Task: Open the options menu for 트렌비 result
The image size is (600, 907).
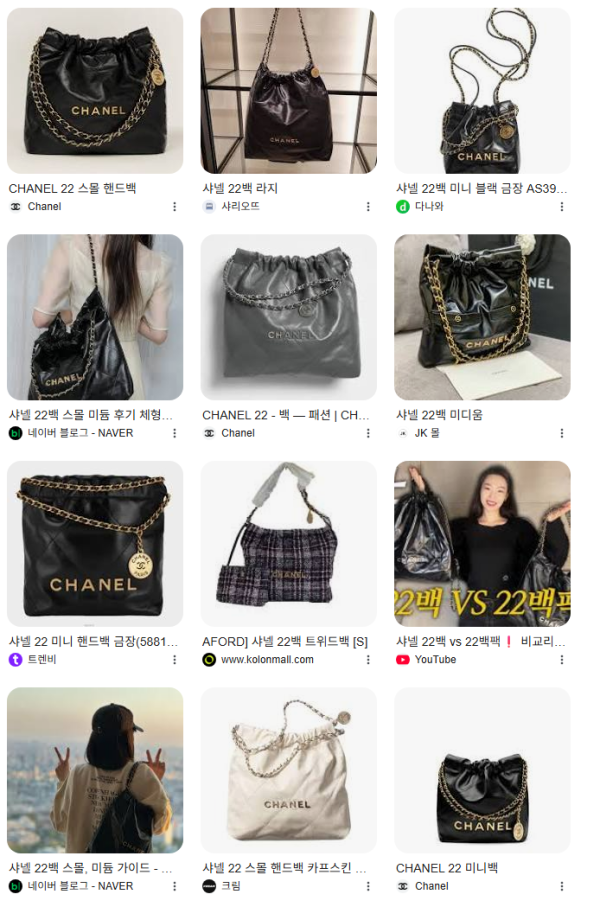Action: (x=175, y=660)
